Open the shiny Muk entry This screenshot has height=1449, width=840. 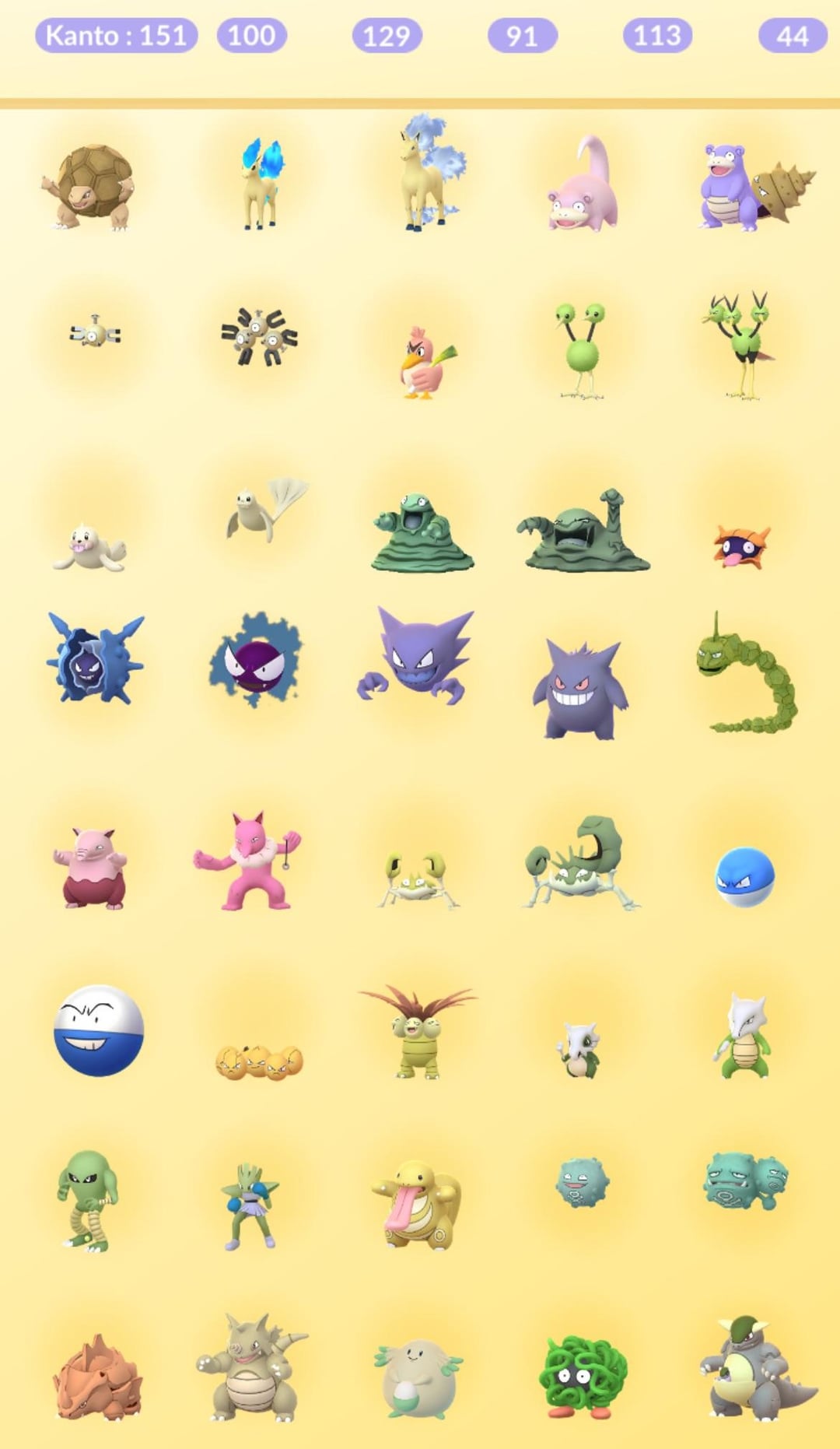[583, 532]
